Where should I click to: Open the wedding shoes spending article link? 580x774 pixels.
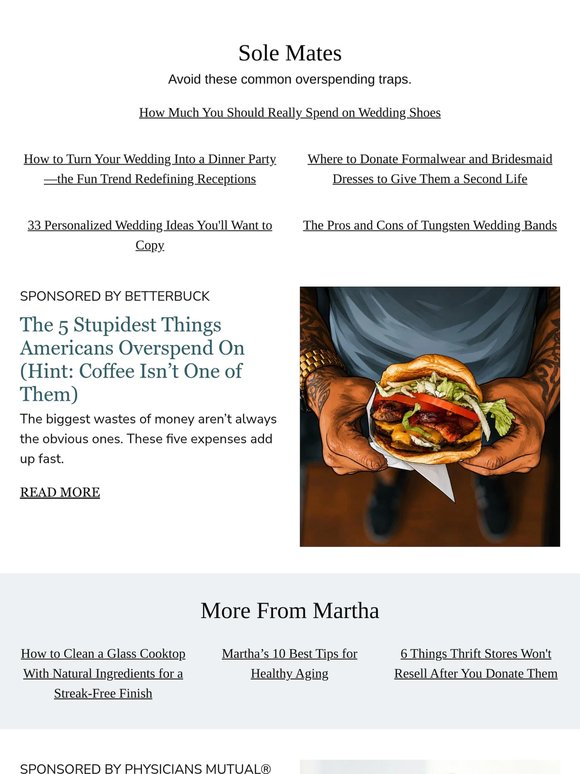290,113
